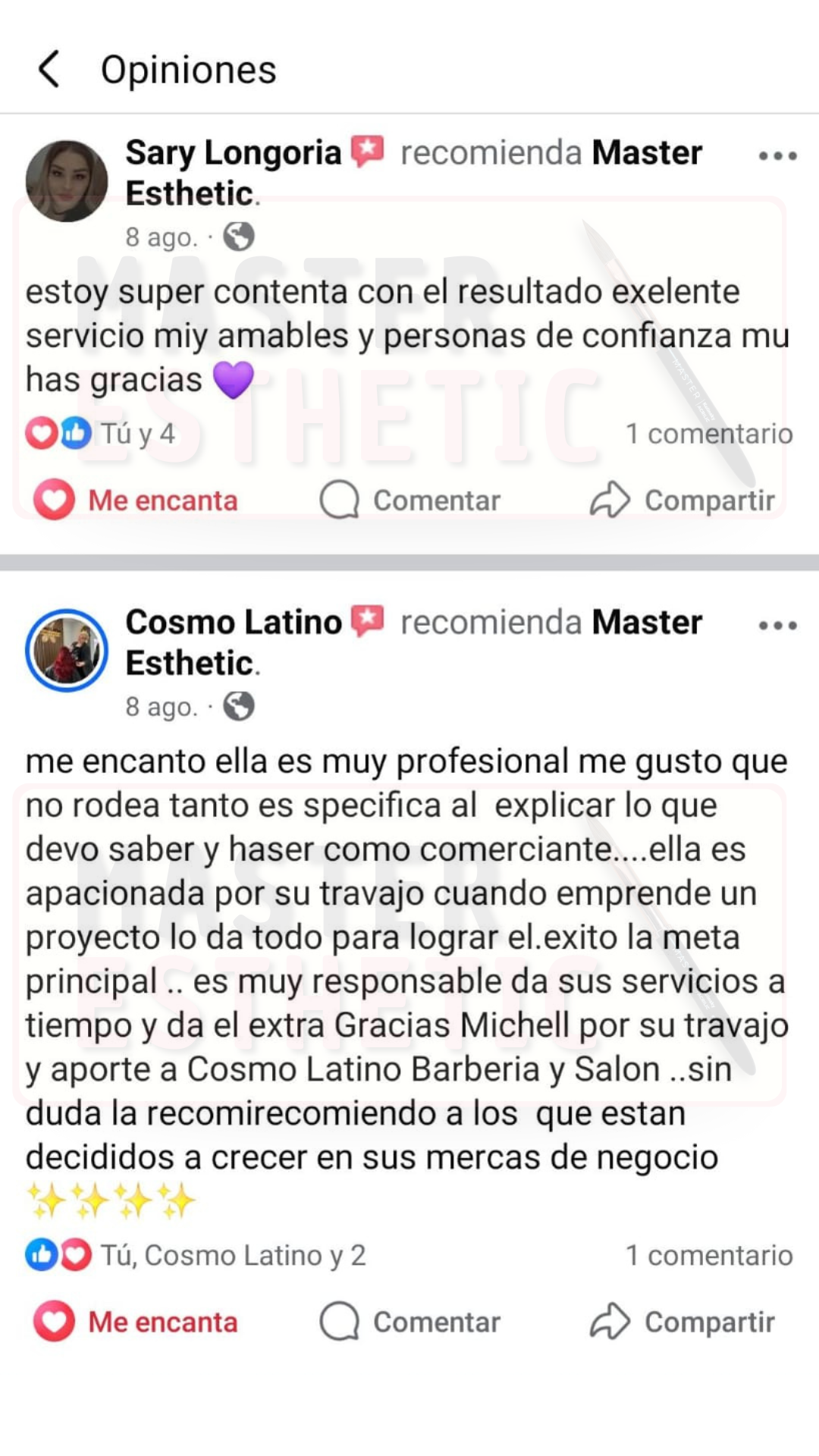Open Sary Longoria's name link
This screenshot has width=819, height=1456.
(x=234, y=153)
